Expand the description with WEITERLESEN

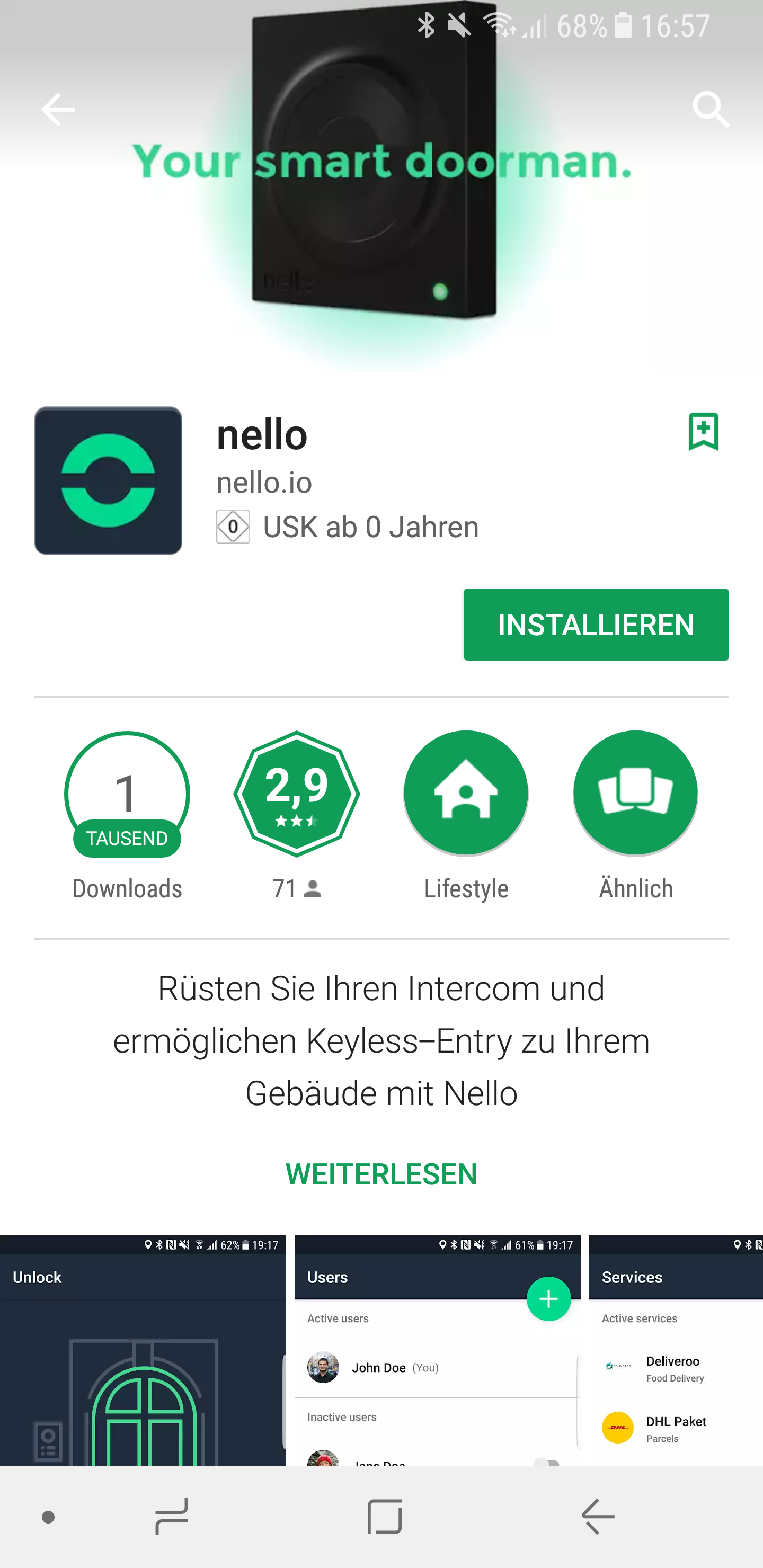point(381,1174)
